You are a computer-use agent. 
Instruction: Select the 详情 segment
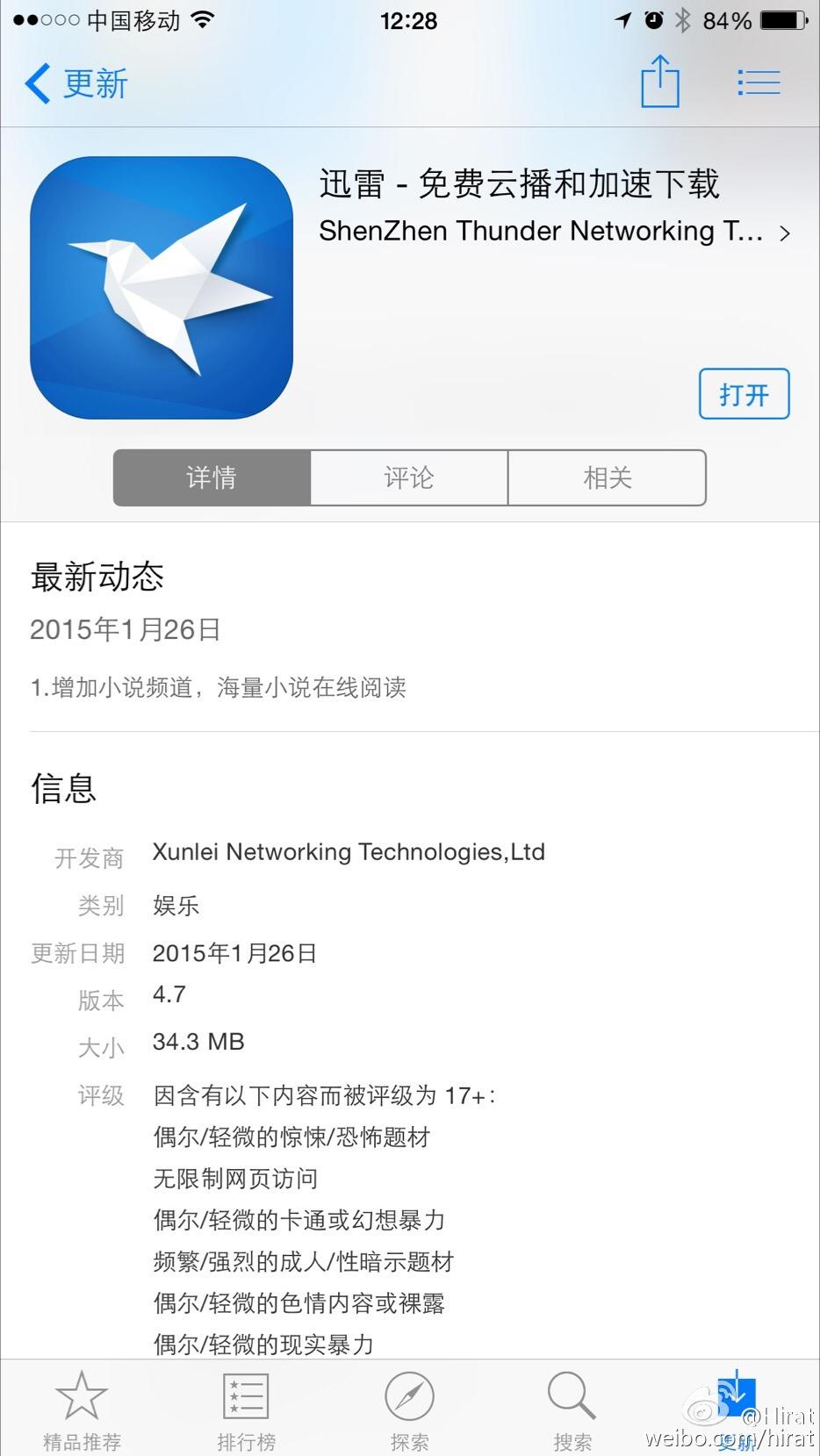click(212, 477)
